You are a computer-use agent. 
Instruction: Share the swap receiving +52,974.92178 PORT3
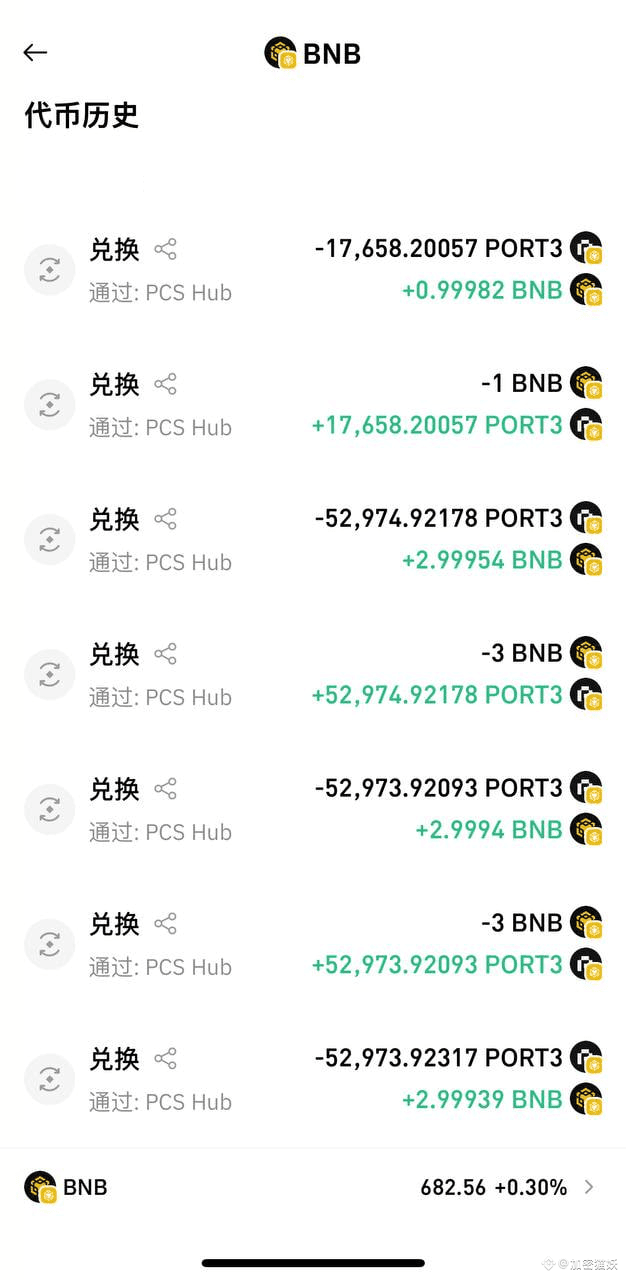pyautogui.click(x=166, y=654)
